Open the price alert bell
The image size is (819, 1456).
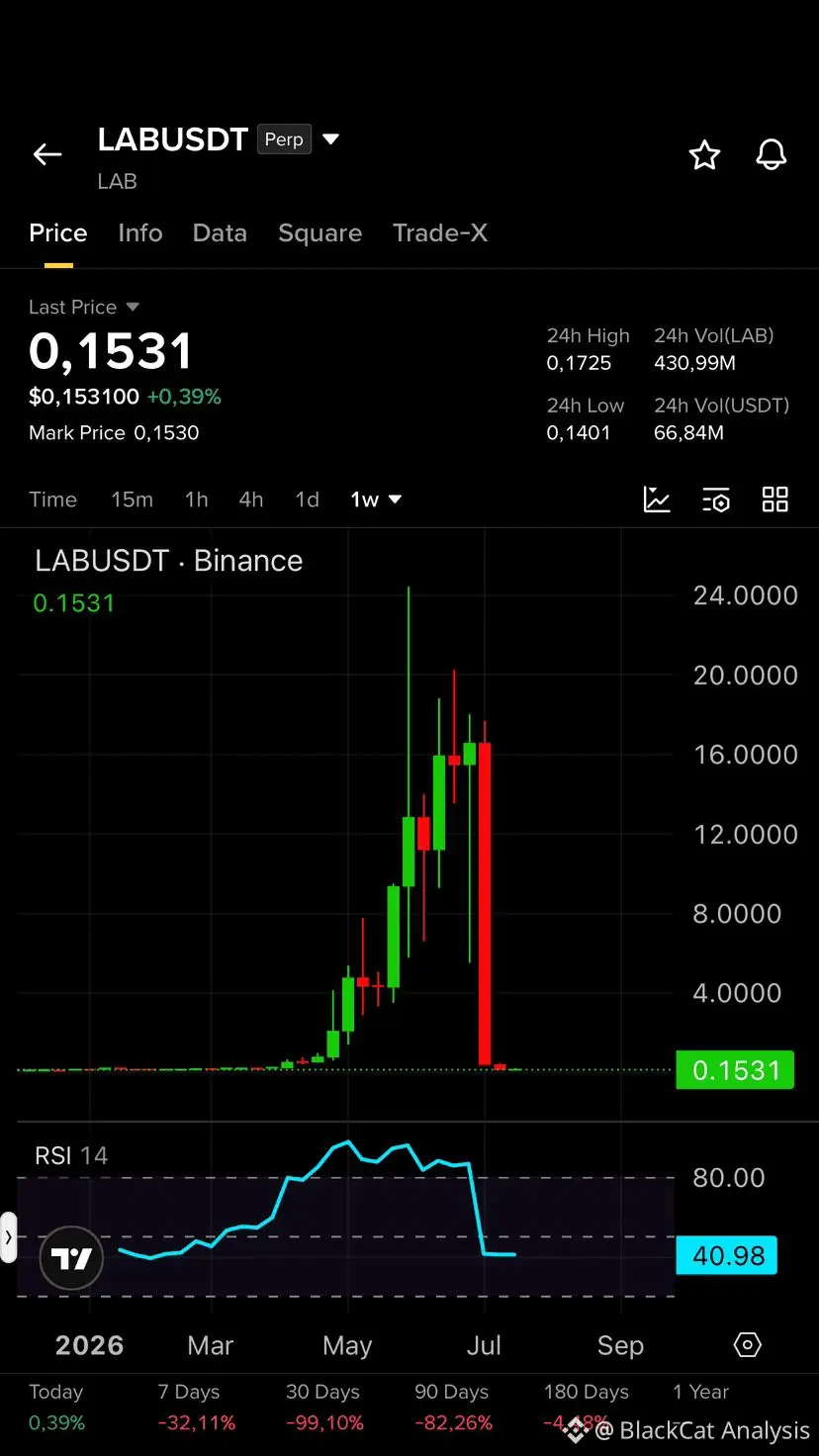772,154
